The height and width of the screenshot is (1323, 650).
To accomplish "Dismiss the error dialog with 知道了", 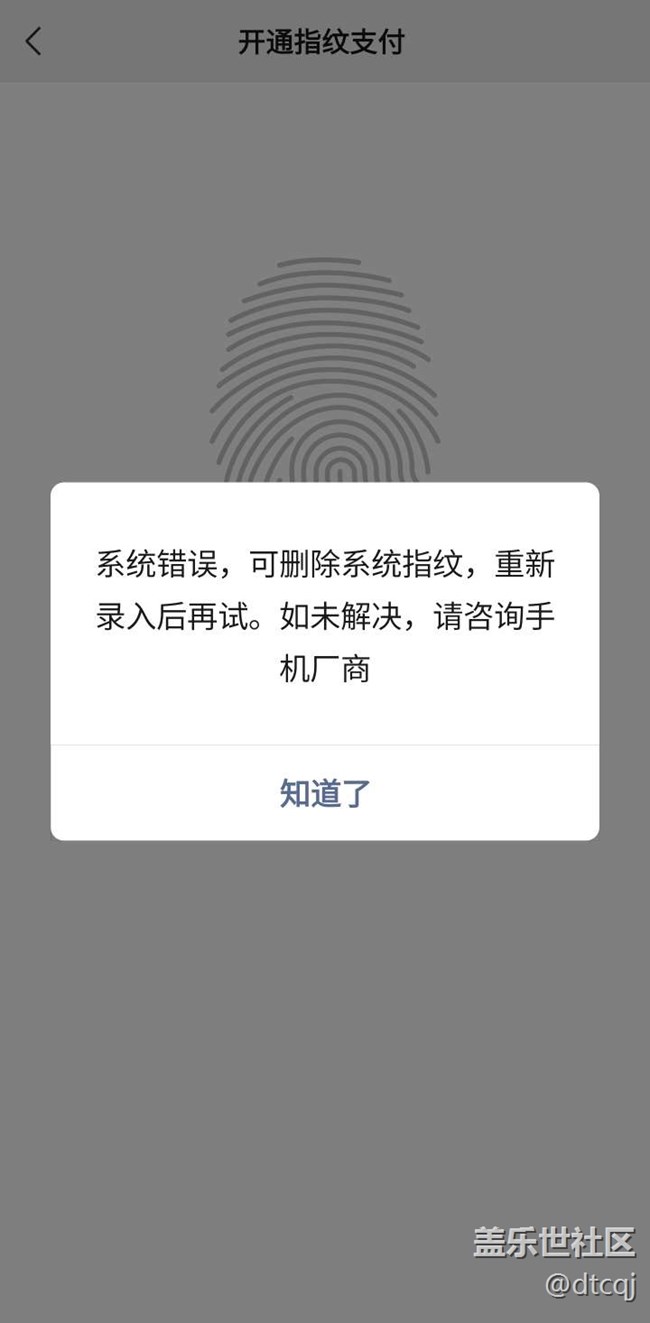I will [x=325, y=793].
